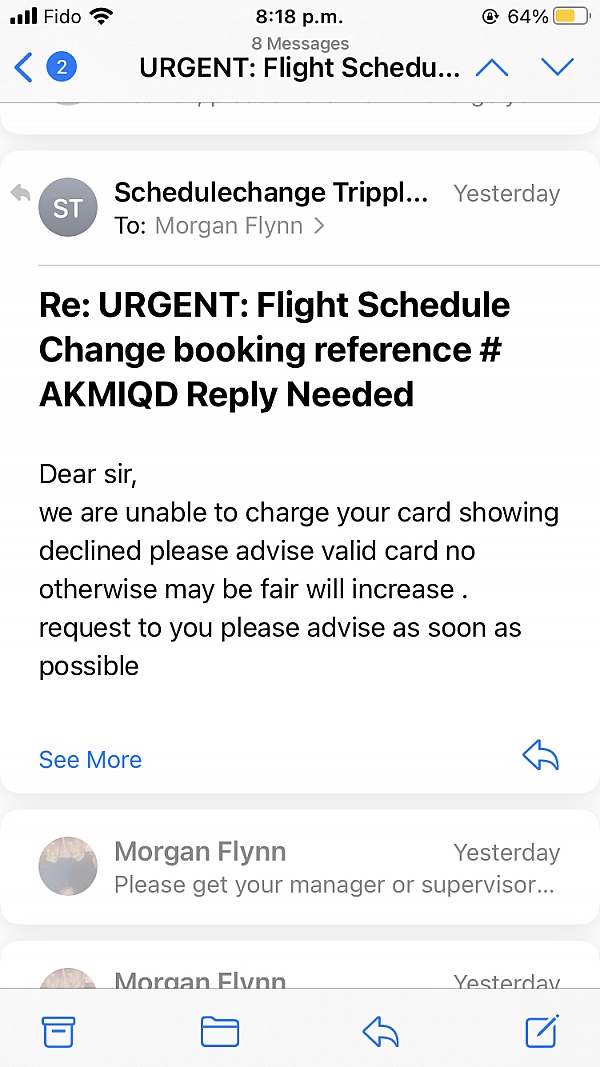Compose a new email
The height and width of the screenshot is (1067, 600).
coord(542,1030)
